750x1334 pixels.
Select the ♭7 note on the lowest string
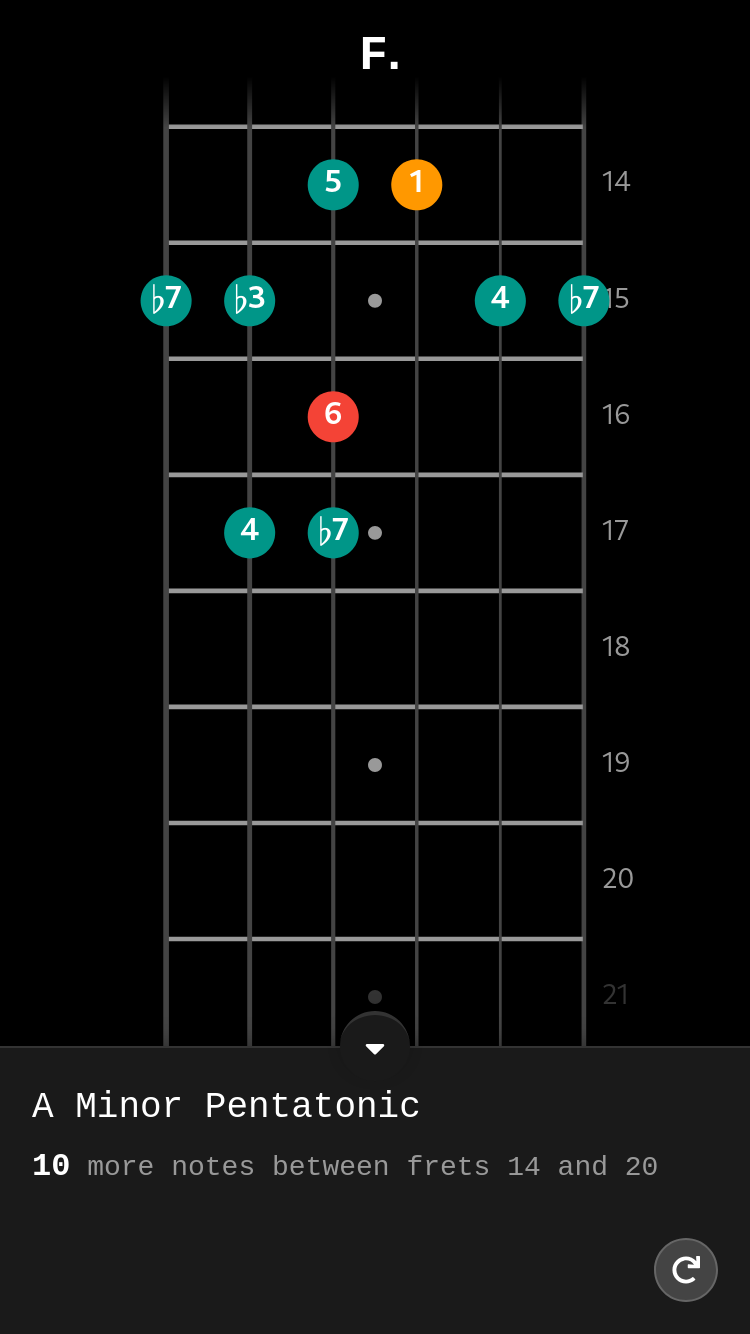tap(166, 300)
